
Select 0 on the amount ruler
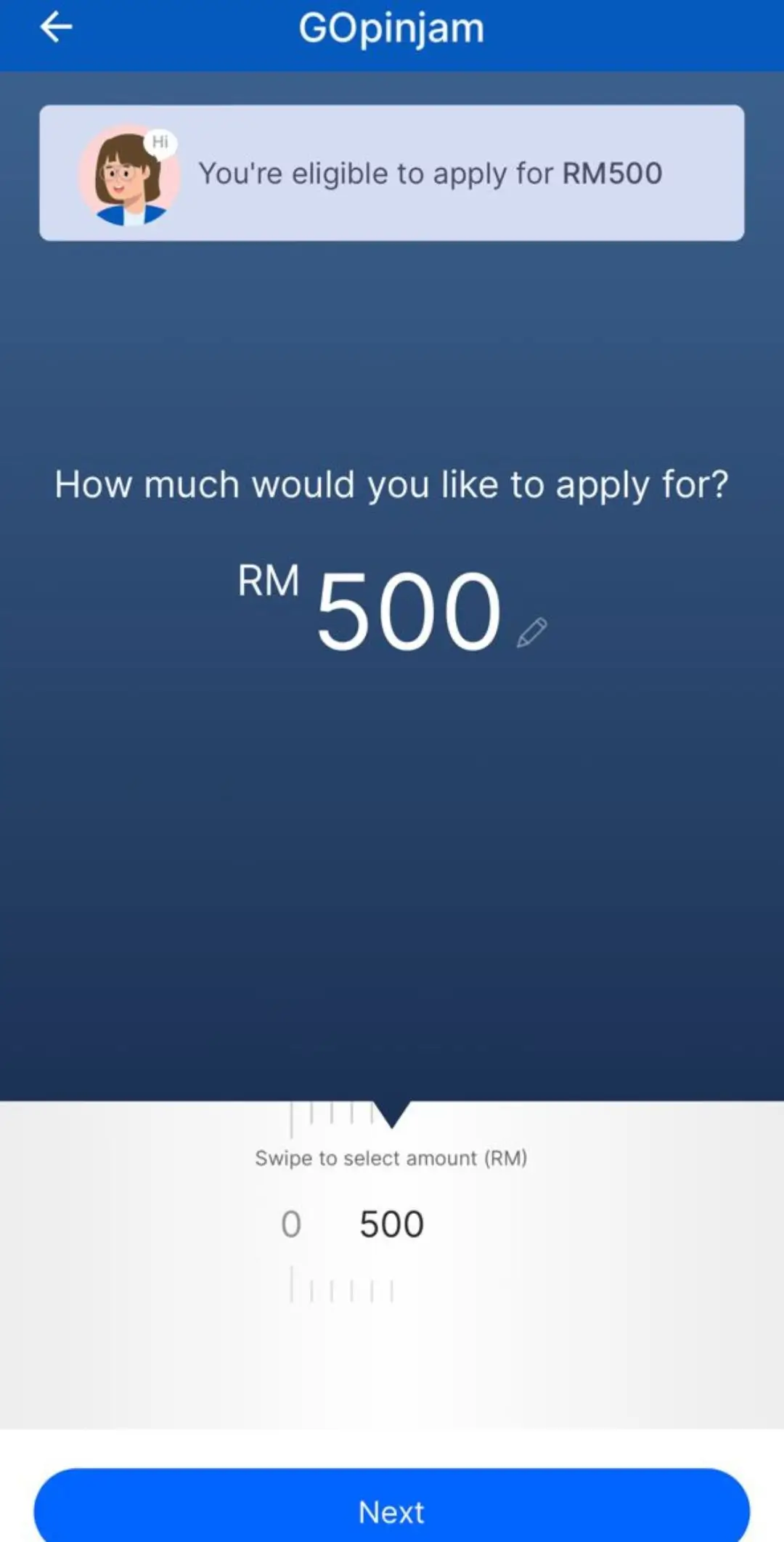(x=291, y=1224)
